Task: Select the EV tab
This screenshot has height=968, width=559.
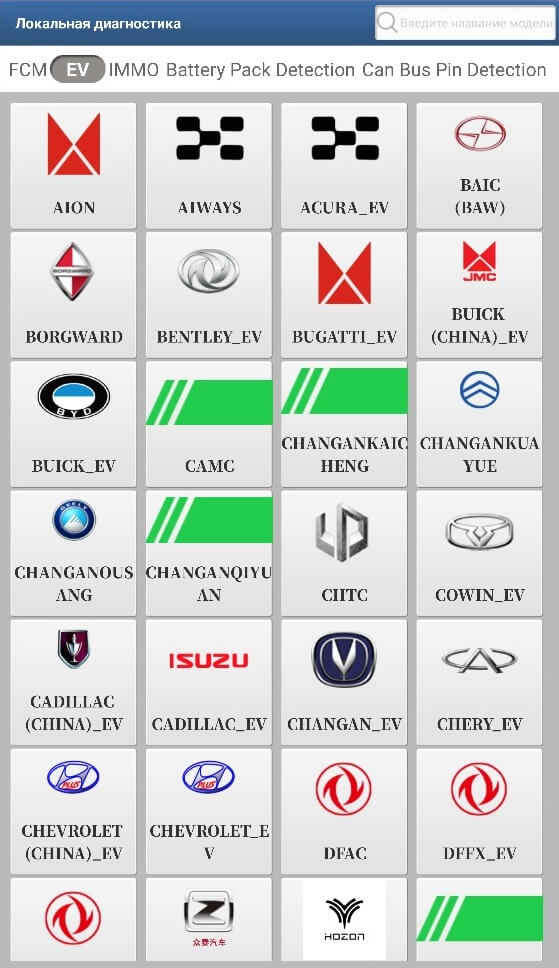Action: [77, 70]
